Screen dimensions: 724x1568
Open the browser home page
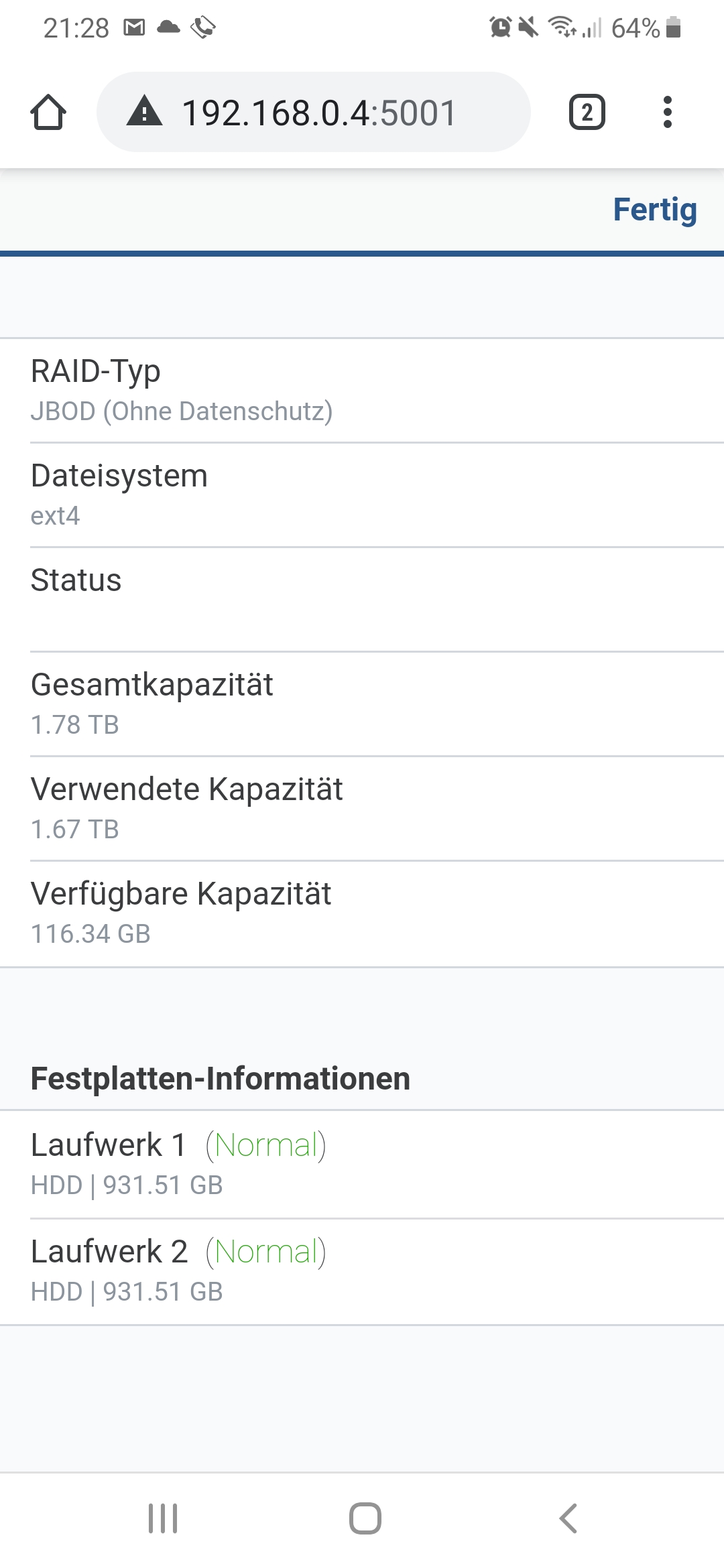click(x=48, y=112)
